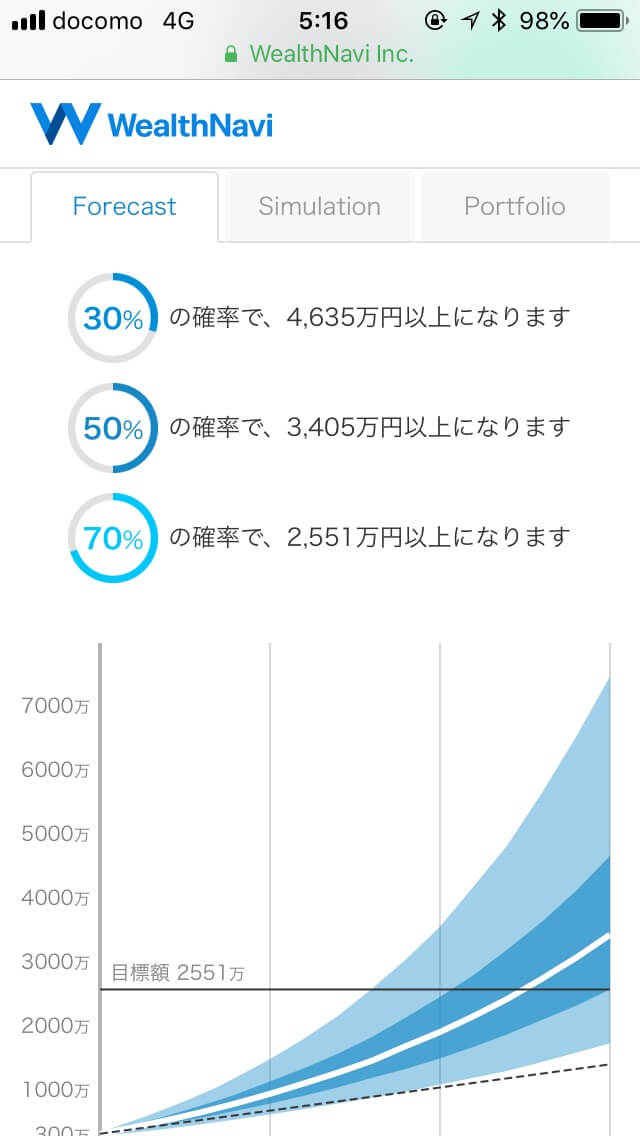Screen dimensions: 640x1136
Task: Open the Portfolio tab
Action: tap(515, 206)
